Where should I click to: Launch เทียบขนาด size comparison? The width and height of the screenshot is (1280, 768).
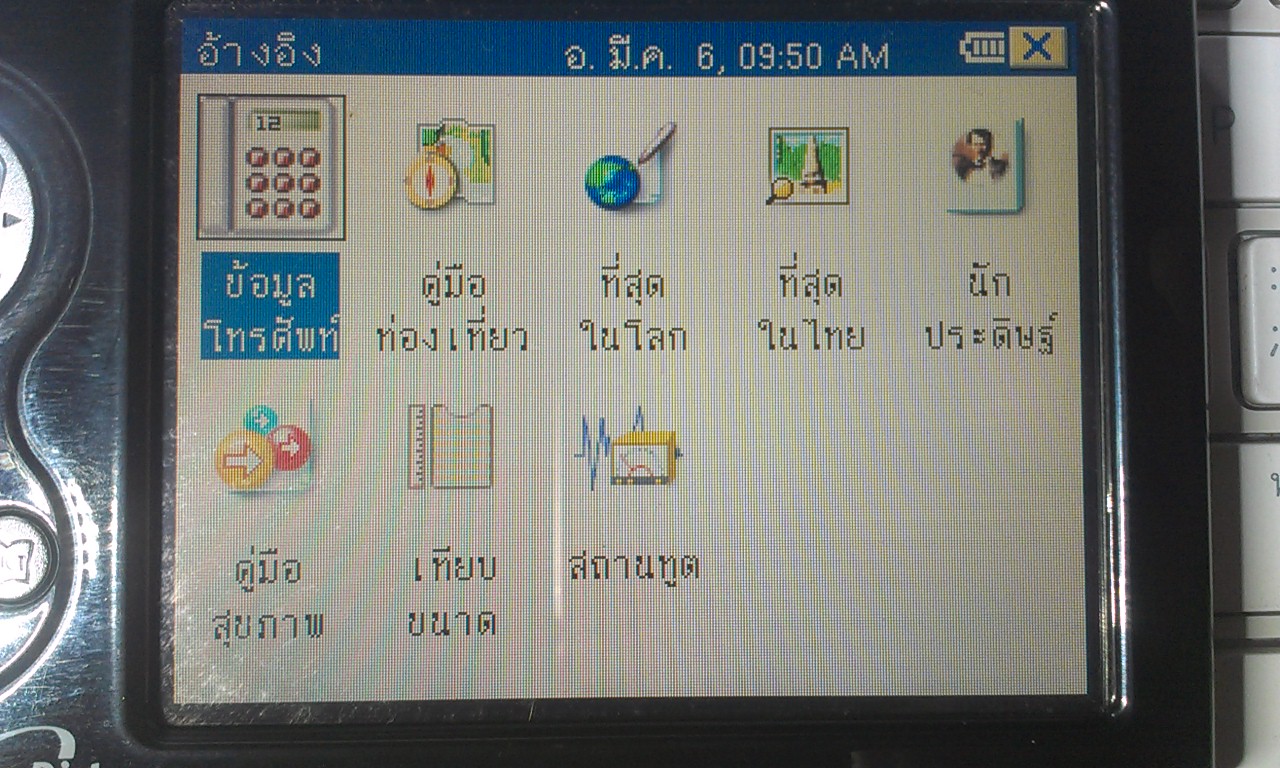[451, 447]
